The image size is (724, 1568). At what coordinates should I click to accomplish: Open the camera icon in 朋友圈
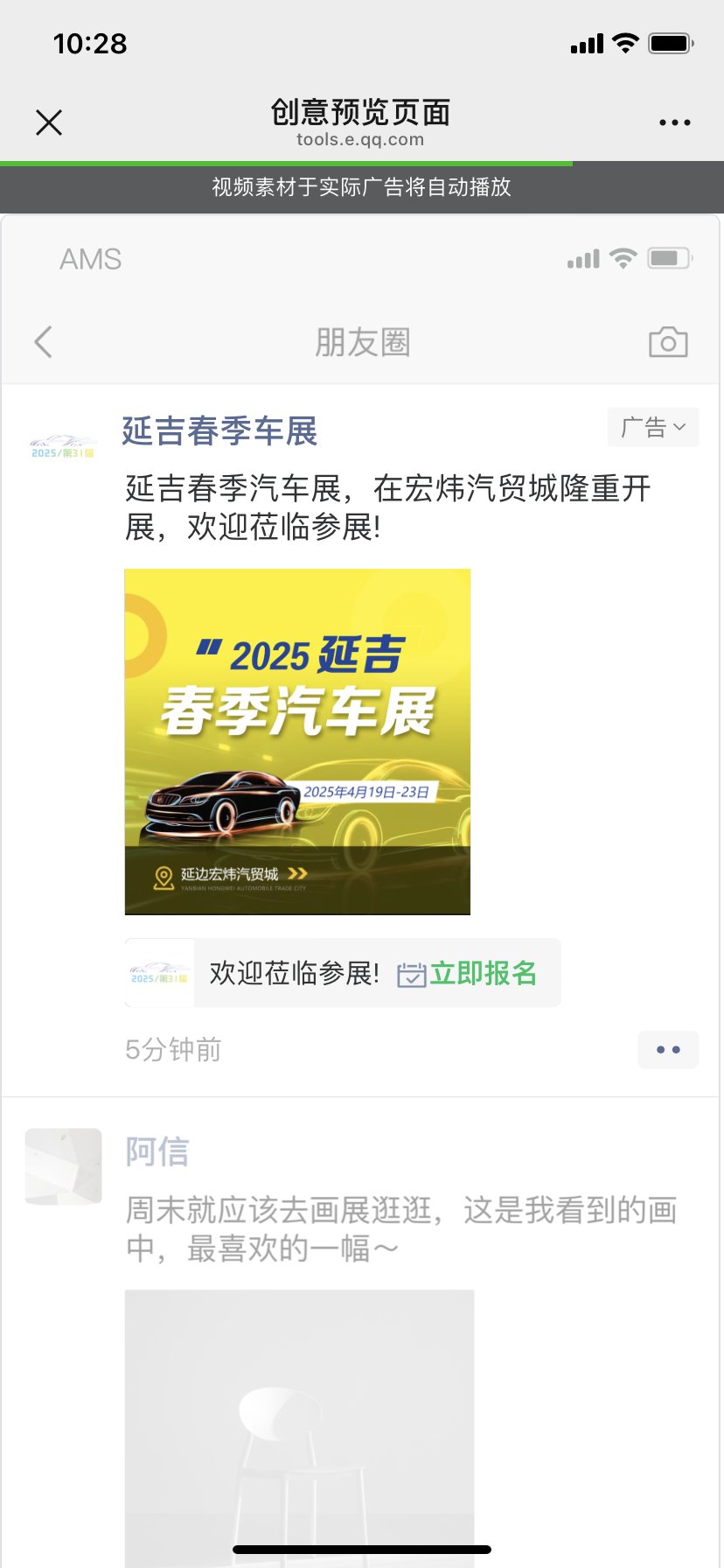(x=668, y=342)
